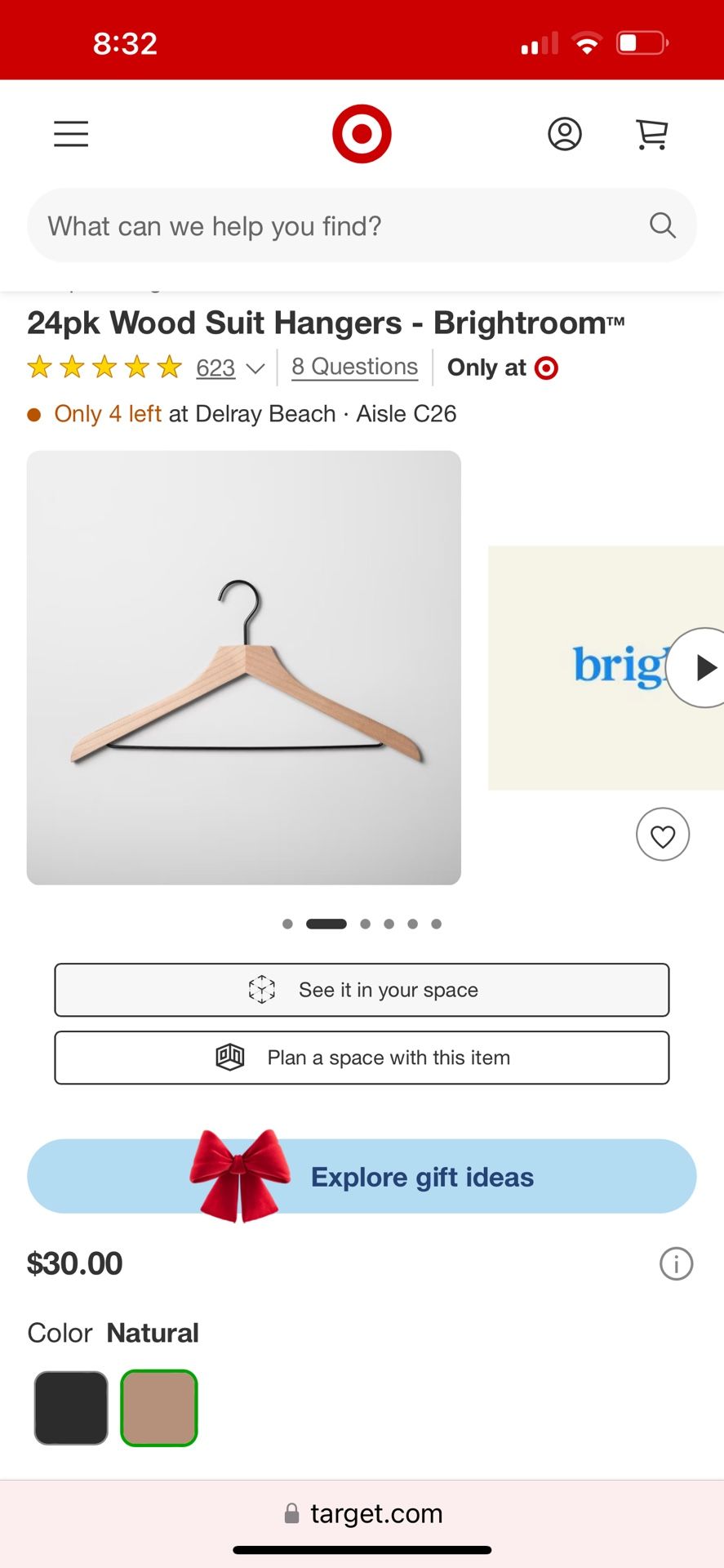
Task: Open the account profile icon
Action: click(x=565, y=133)
